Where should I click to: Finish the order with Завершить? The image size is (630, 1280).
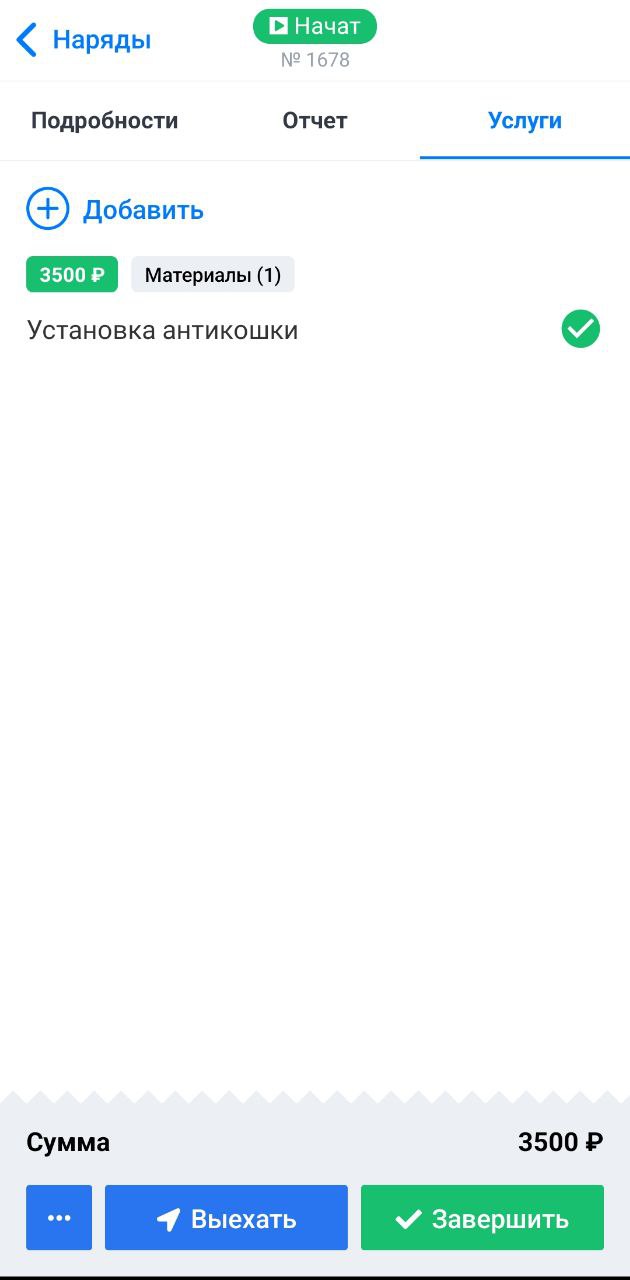point(482,1217)
